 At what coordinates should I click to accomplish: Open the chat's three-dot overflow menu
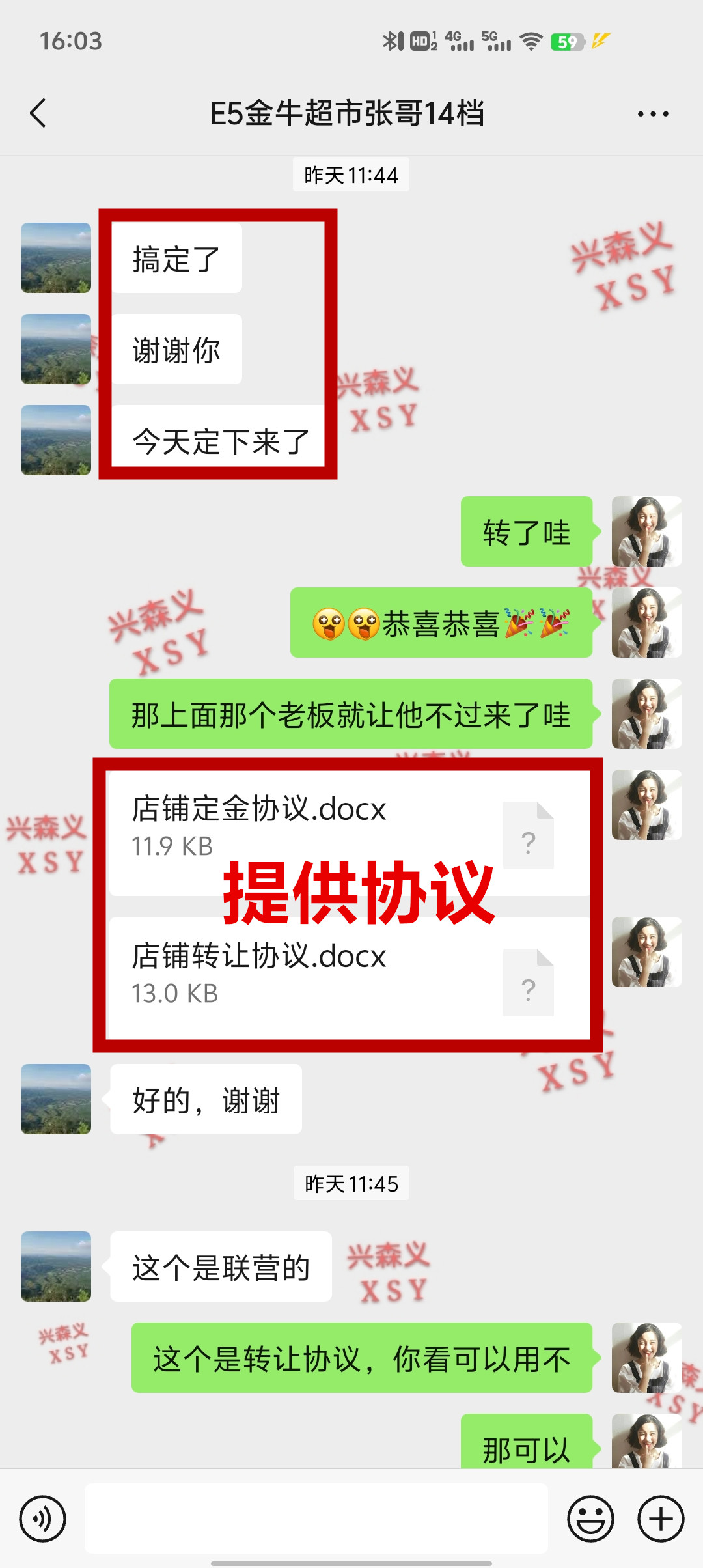pos(652,114)
